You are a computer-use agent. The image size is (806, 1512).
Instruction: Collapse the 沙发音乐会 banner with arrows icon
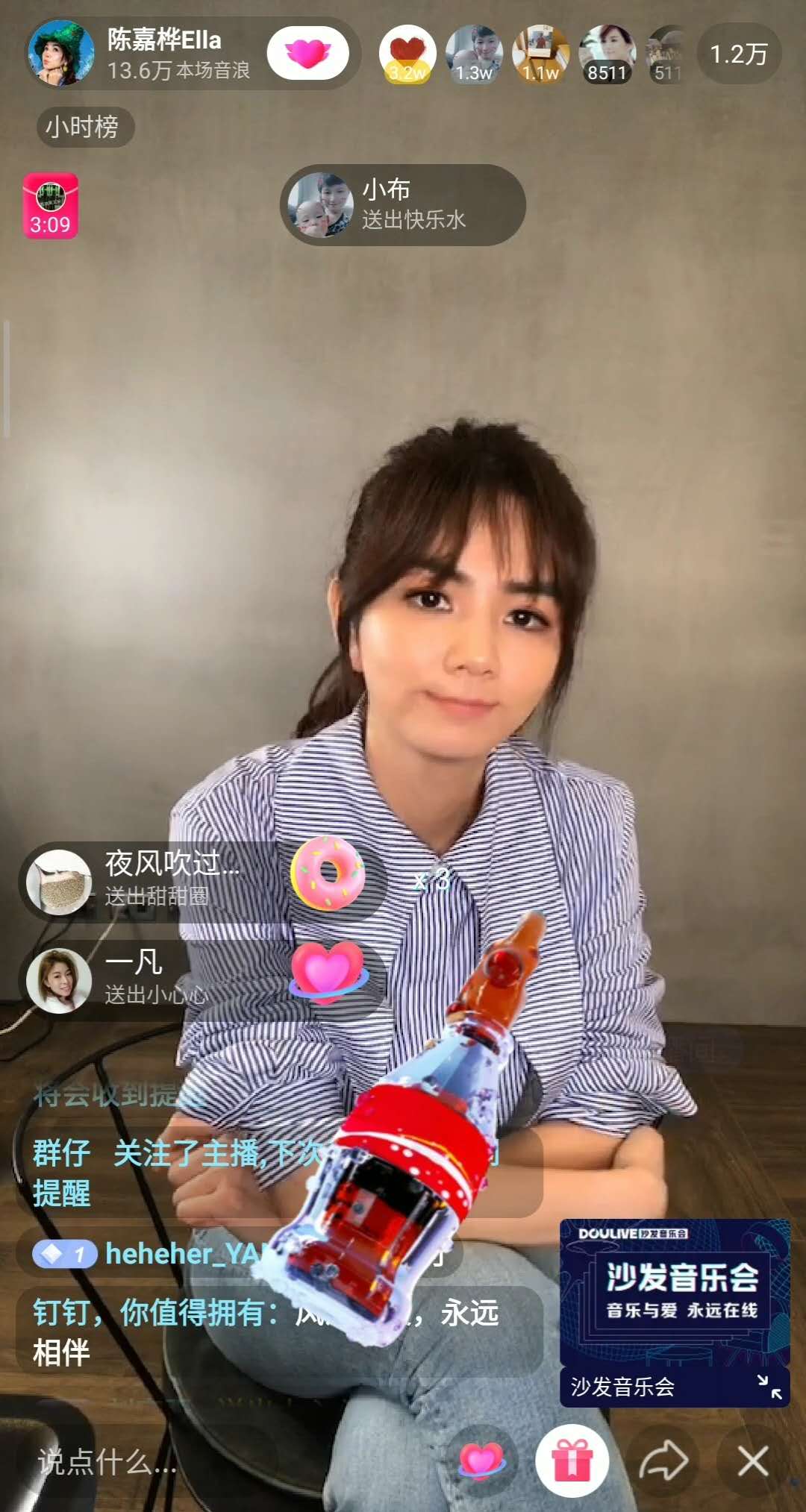coord(769,1387)
